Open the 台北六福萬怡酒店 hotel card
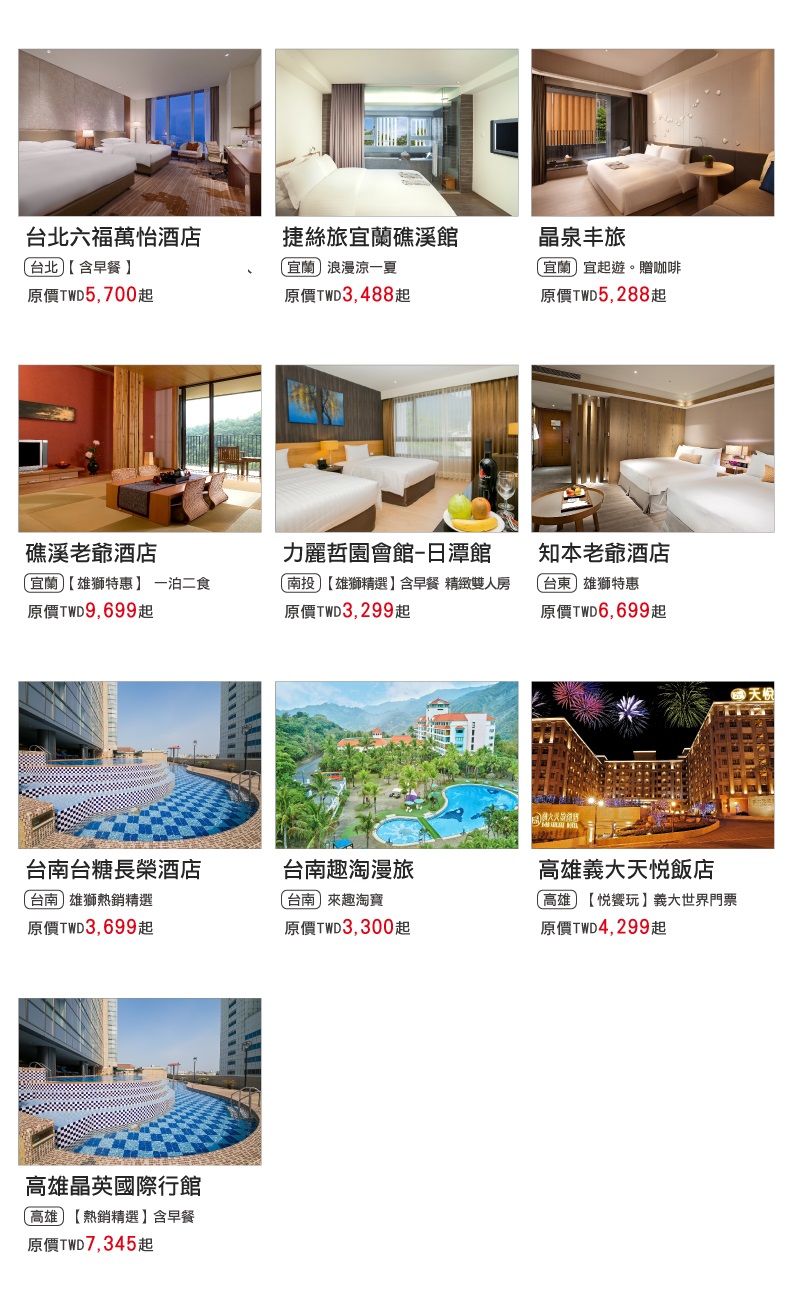This screenshot has width=790, height=1301. [x=140, y=133]
